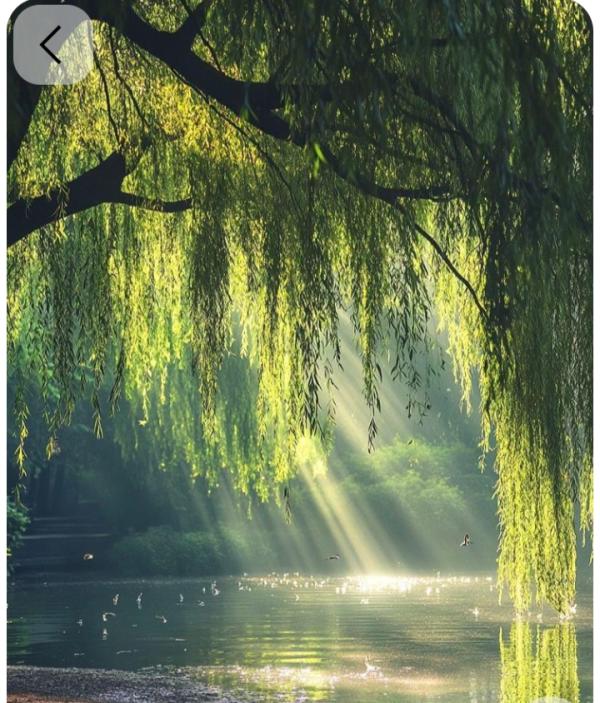Go back using the arrow button

tap(52, 45)
